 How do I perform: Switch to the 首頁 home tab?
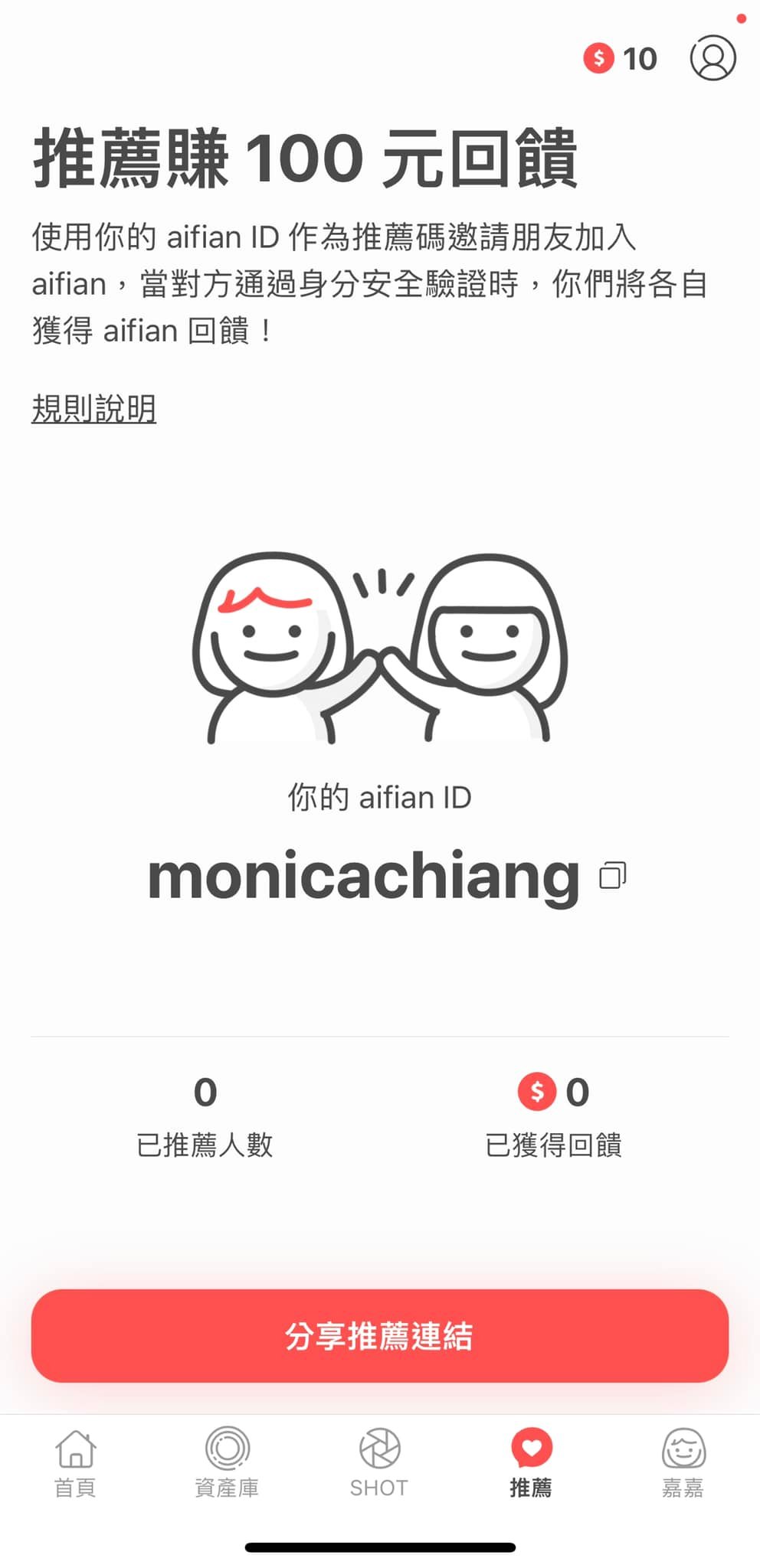pos(75,1462)
